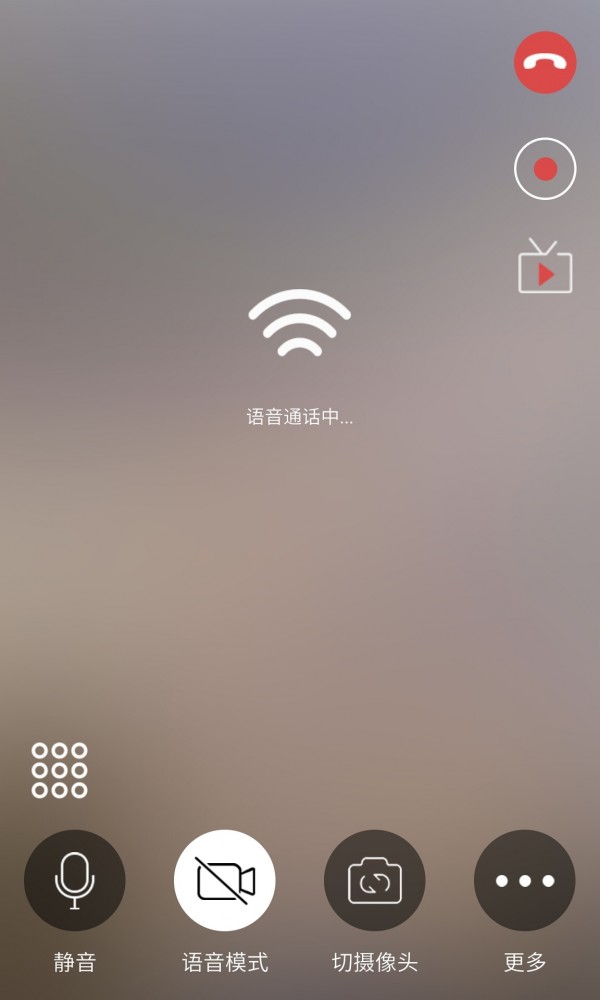Open the dial keypad
Image resolution: width=600 pixels, height=1000 pixels.
(x=59, y=770)
